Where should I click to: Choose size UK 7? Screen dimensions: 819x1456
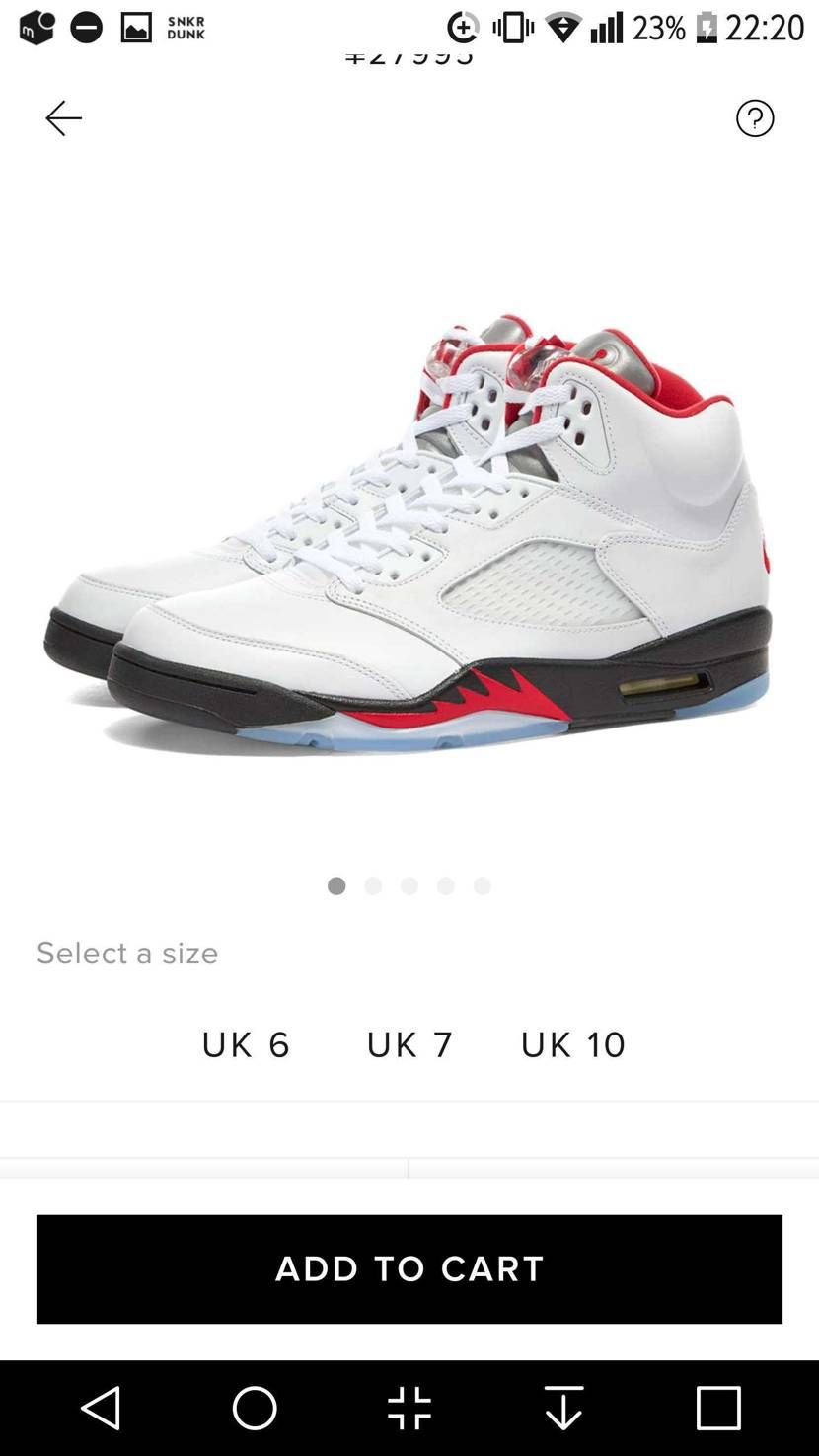point(409,1044)
